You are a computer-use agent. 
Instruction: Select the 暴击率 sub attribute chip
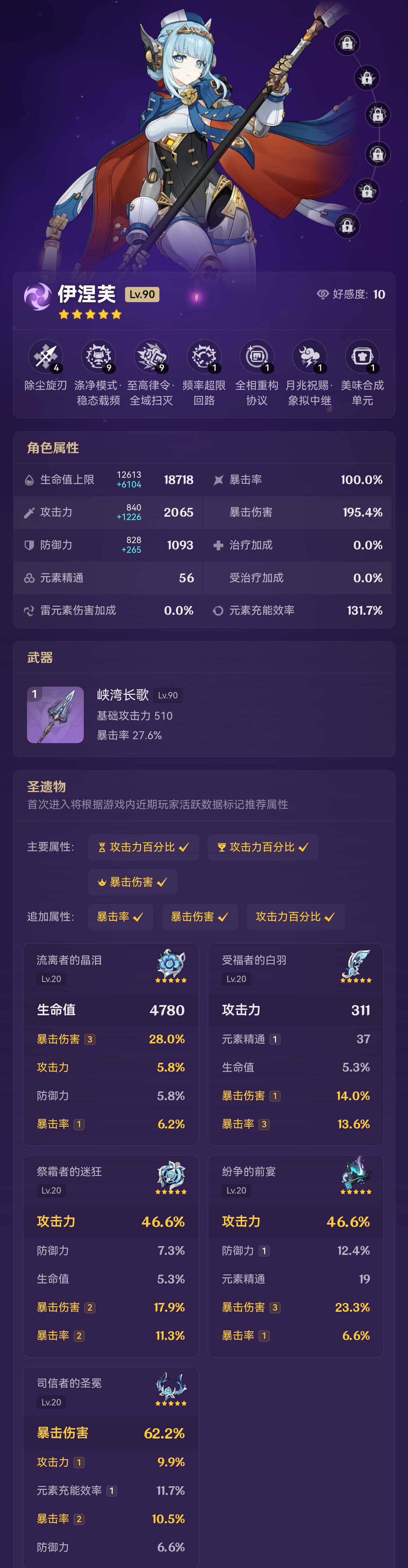(120, 917)
